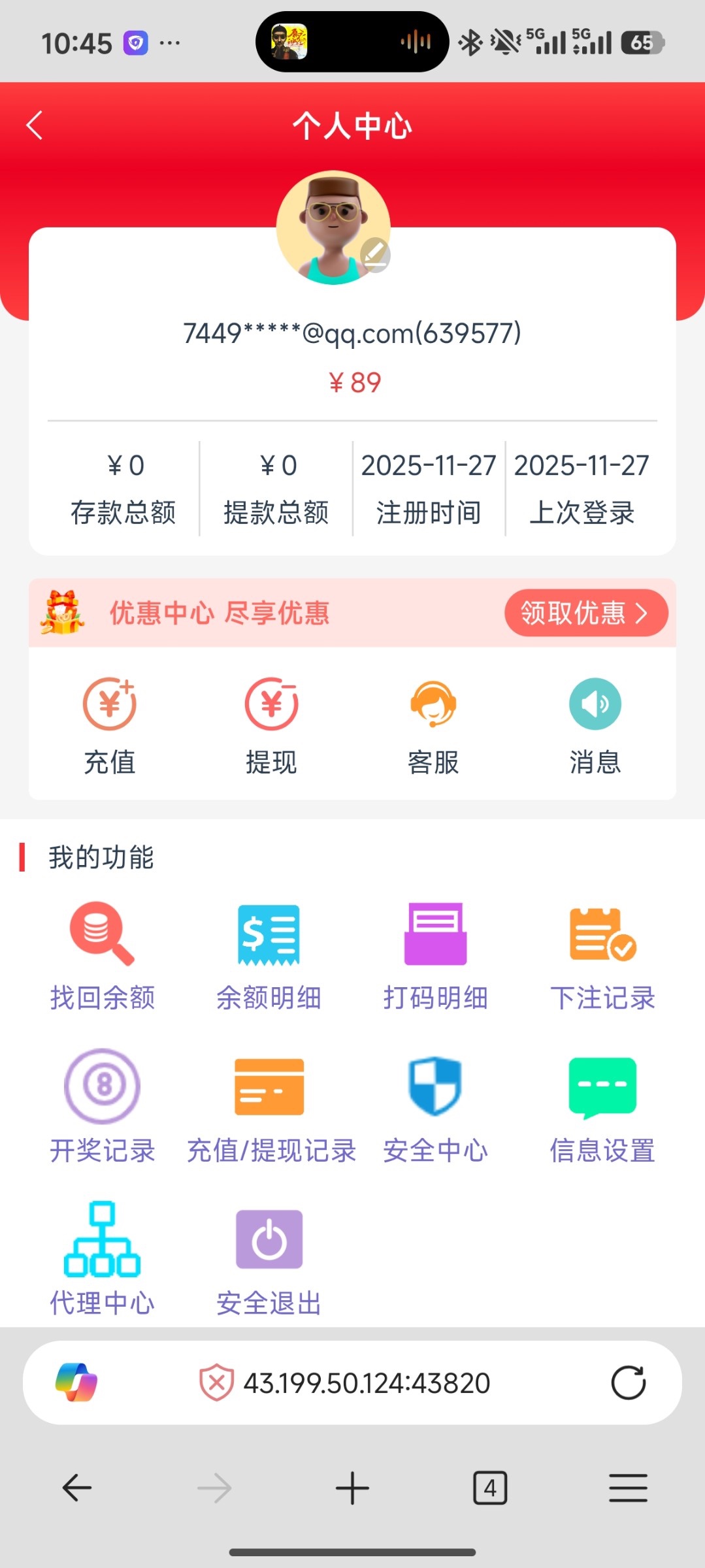The image size is (705, 1568).
Task: Reload the page in the browser
Action: tap(628, 1382)
